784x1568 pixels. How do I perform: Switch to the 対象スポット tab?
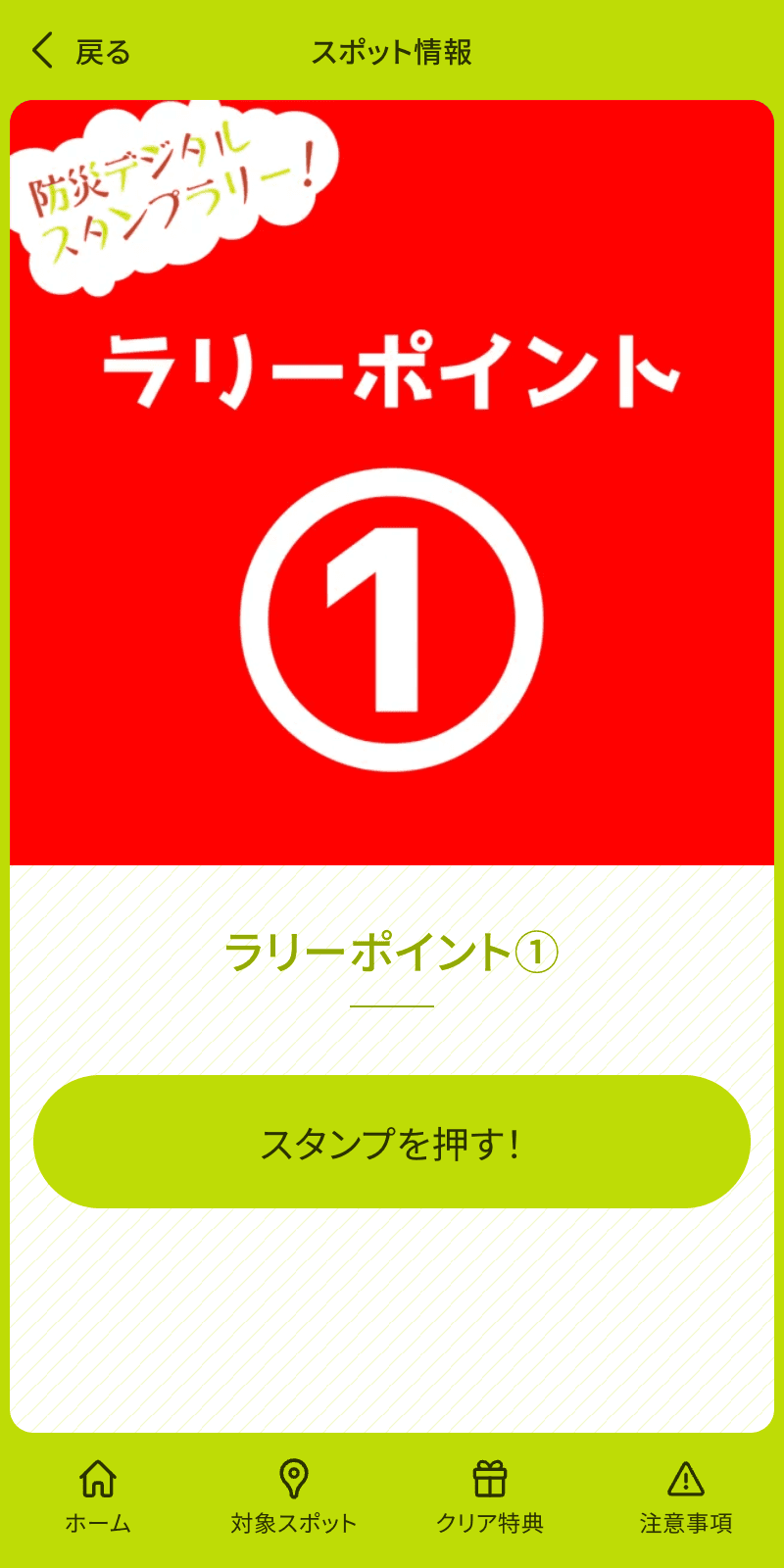pos(294,1496)
